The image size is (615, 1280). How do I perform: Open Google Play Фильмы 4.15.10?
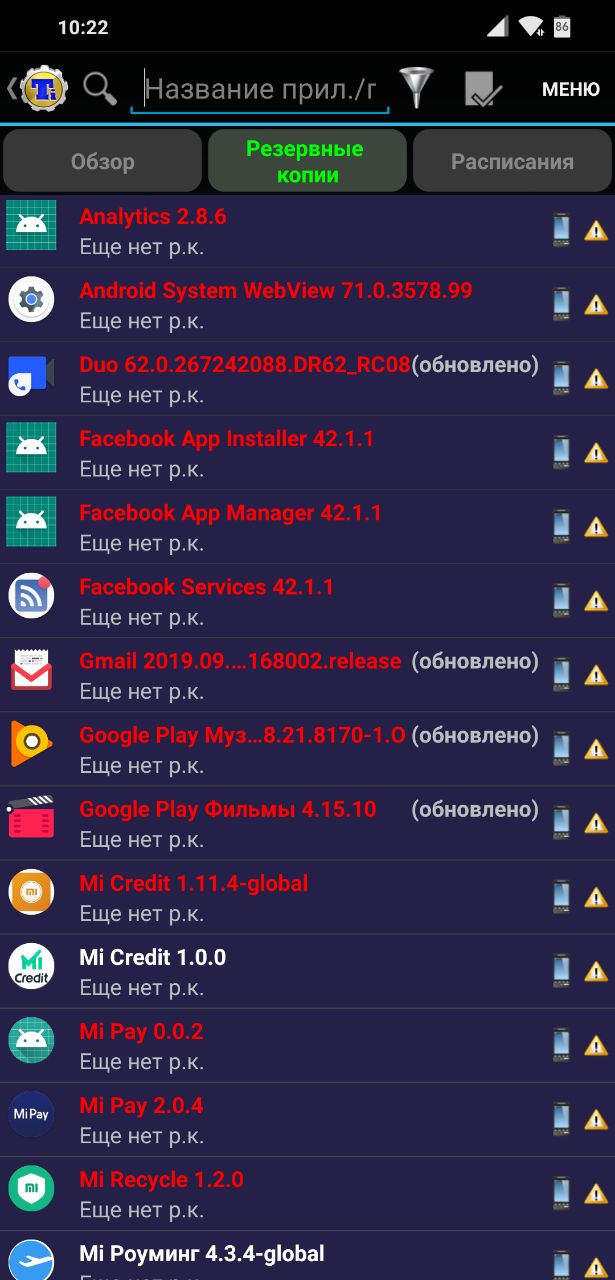307,823
